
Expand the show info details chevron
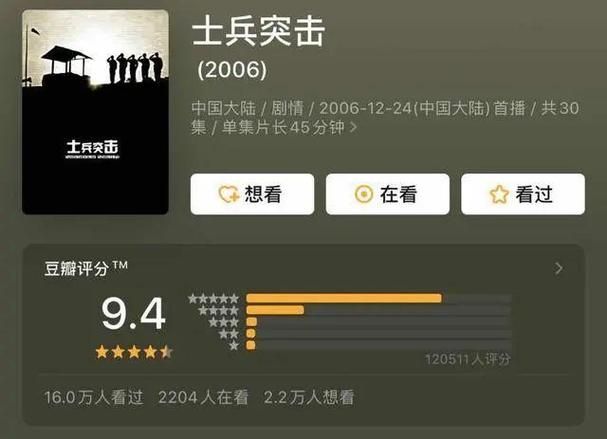point(352,128)
